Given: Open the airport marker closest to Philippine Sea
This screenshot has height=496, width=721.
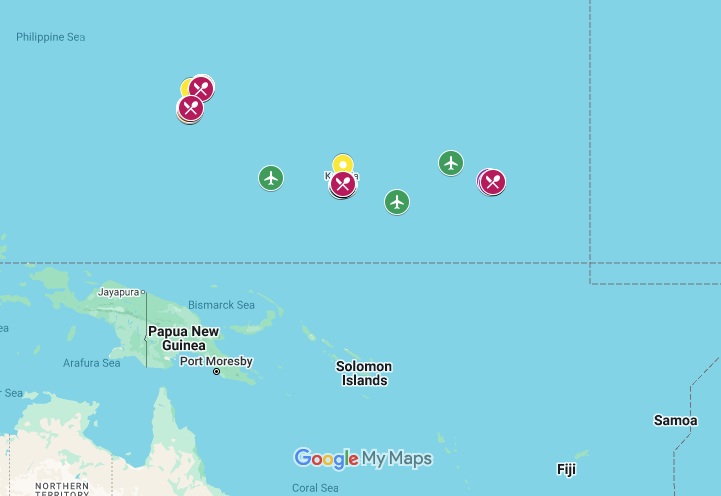Looking at the screenshot, I should click(271, 178).
